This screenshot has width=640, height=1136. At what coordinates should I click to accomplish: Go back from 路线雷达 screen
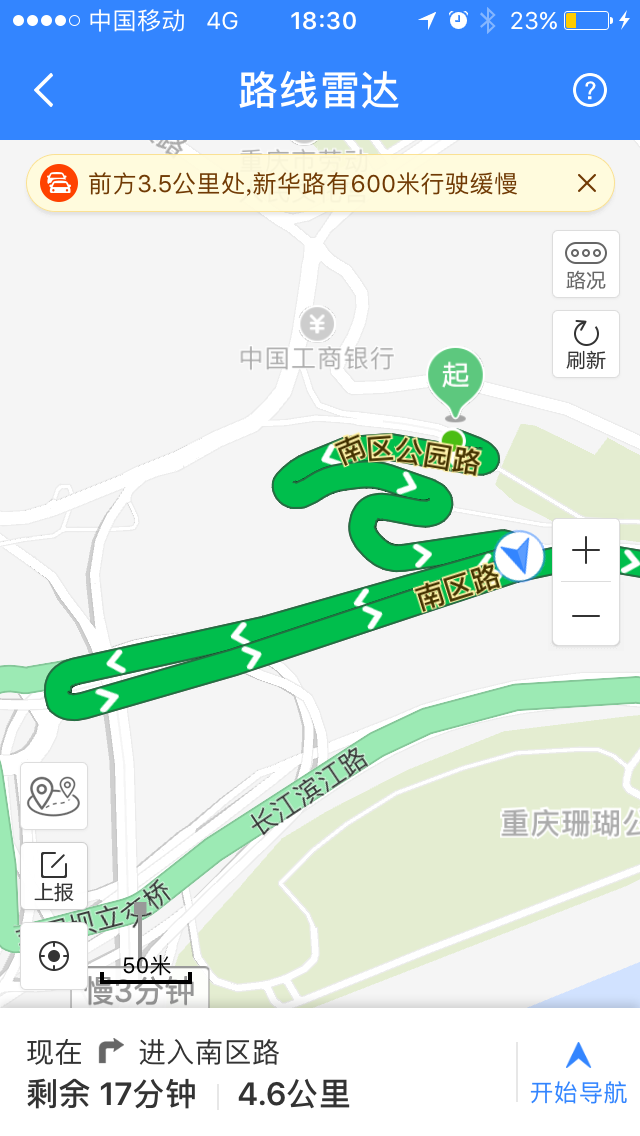pyautogui.click(x=44, y=91)
